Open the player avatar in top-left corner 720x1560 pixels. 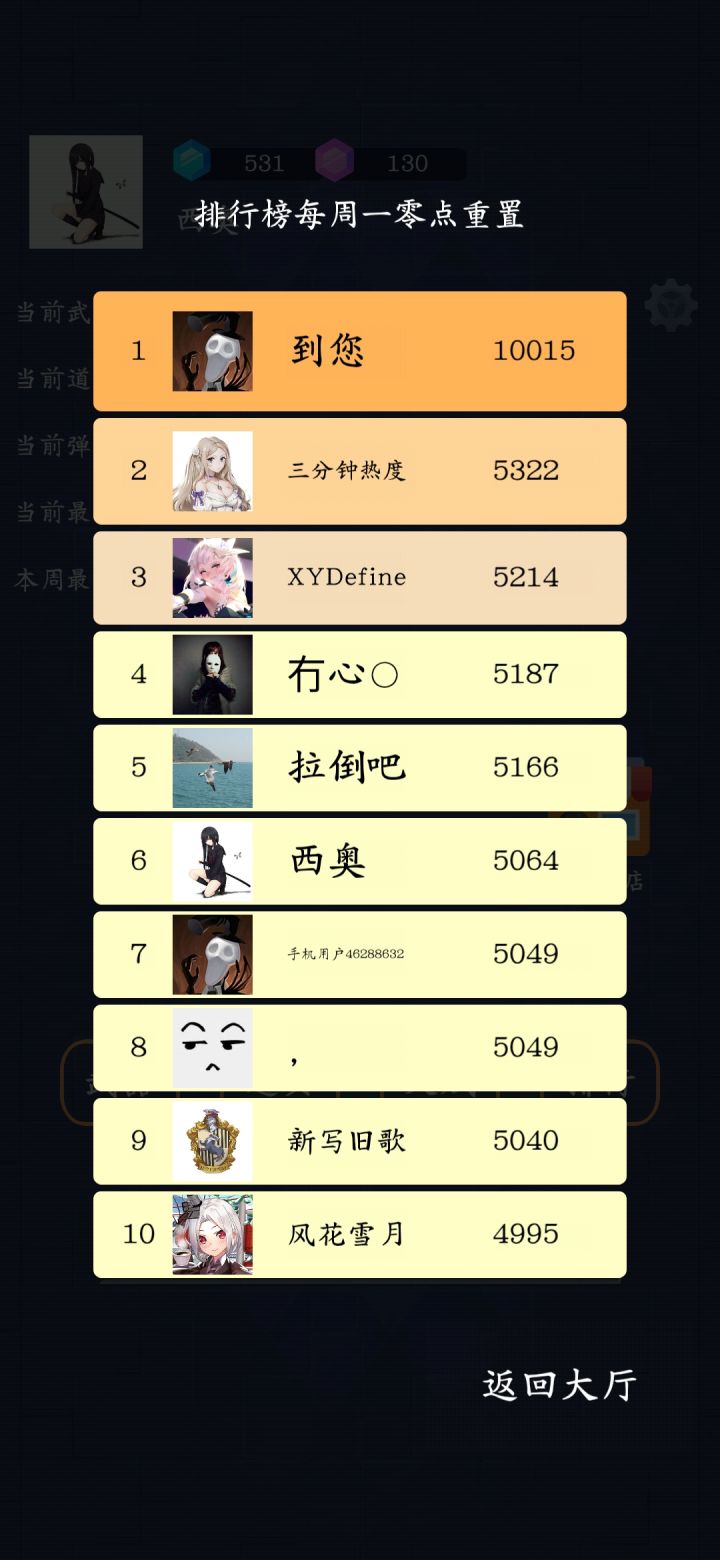pyautogui.click(x=86, y=191)
